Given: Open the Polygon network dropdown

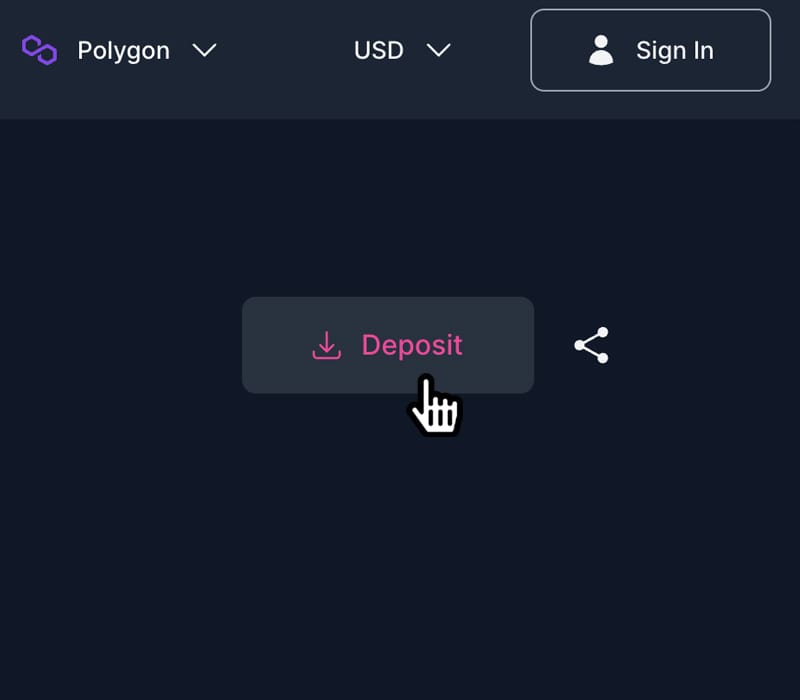Looking at the screenshot, I should (120, 50).
